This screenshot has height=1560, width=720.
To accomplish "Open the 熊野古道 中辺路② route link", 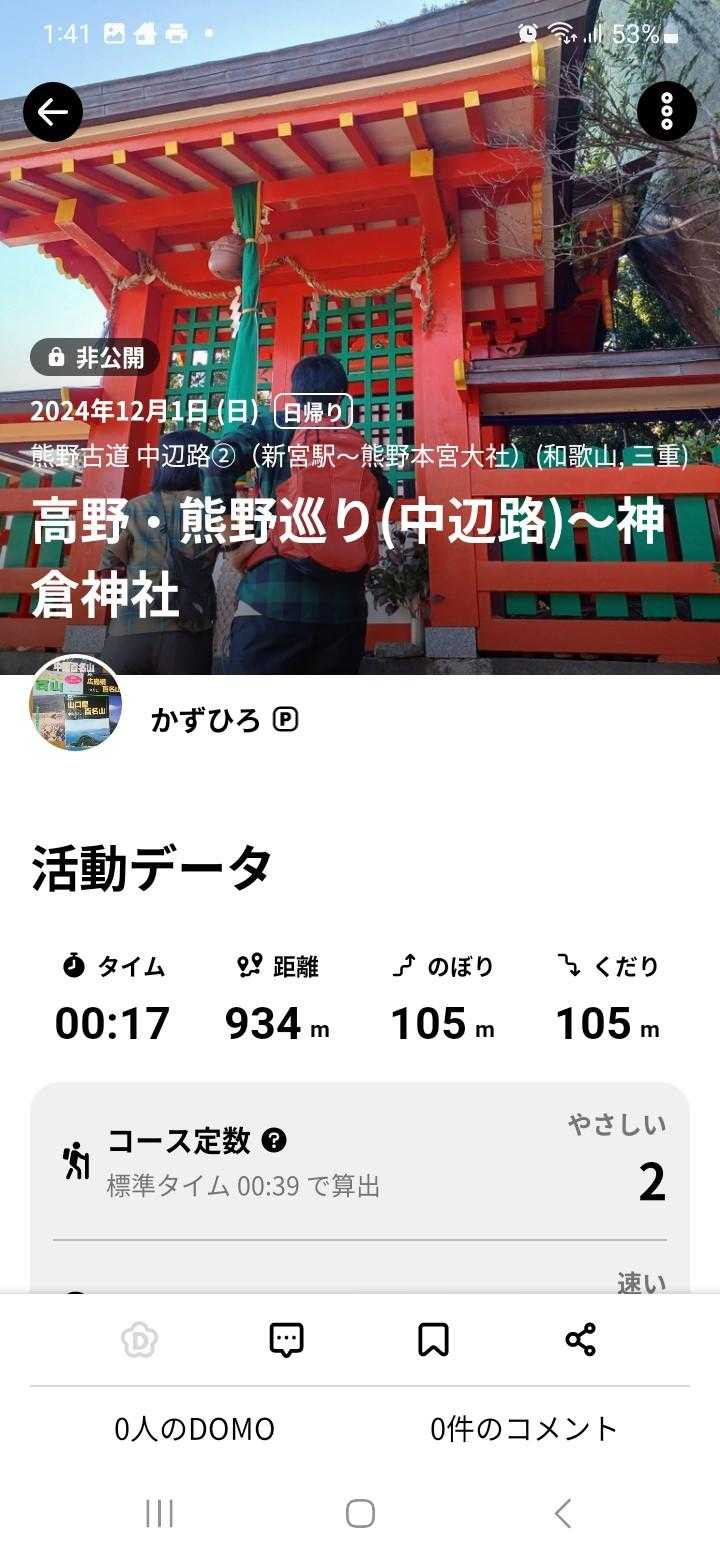I will coord(360,456).
